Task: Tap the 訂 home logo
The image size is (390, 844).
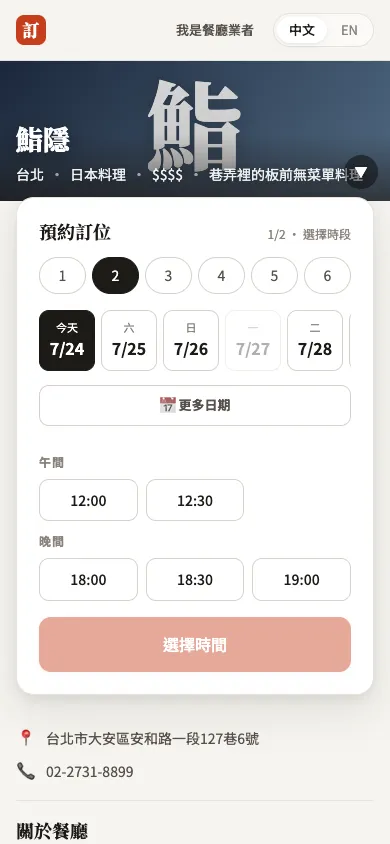Action: pyautogui.click(x=31, y=30)
